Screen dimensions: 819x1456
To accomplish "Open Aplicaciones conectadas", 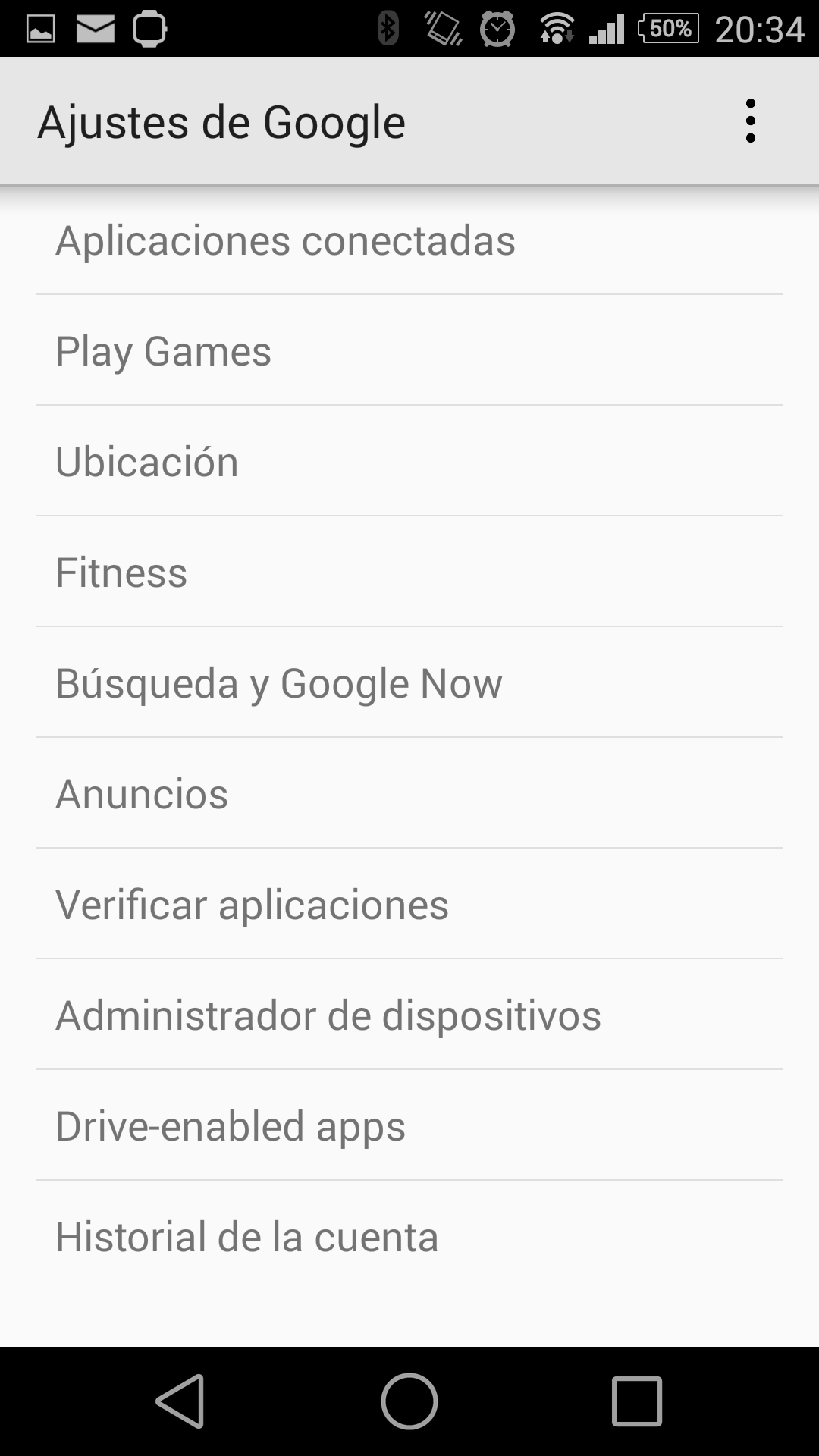I will point(409,240).
